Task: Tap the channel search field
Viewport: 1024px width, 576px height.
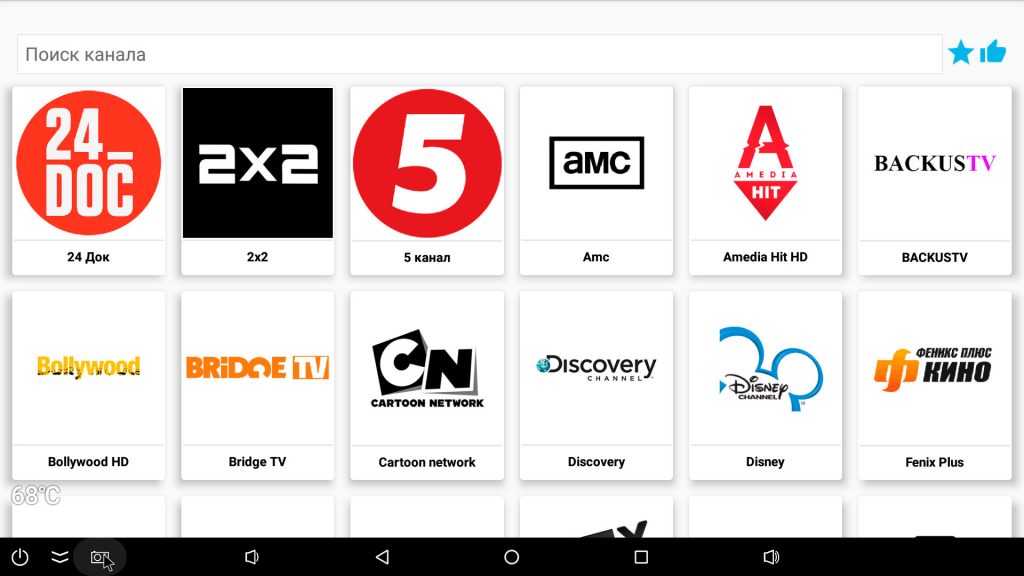Action: [480, 55]
